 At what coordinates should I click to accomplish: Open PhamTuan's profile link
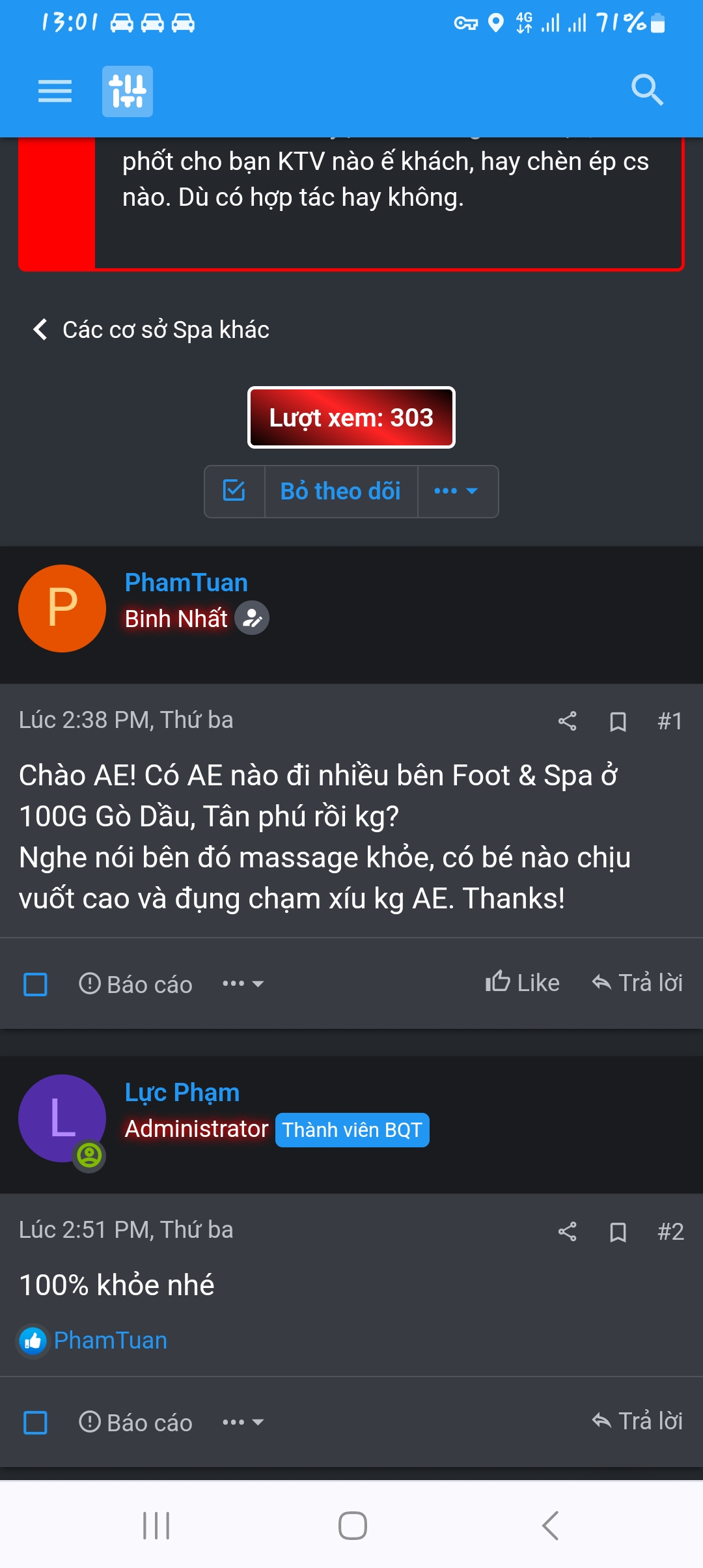click(186, 582)
